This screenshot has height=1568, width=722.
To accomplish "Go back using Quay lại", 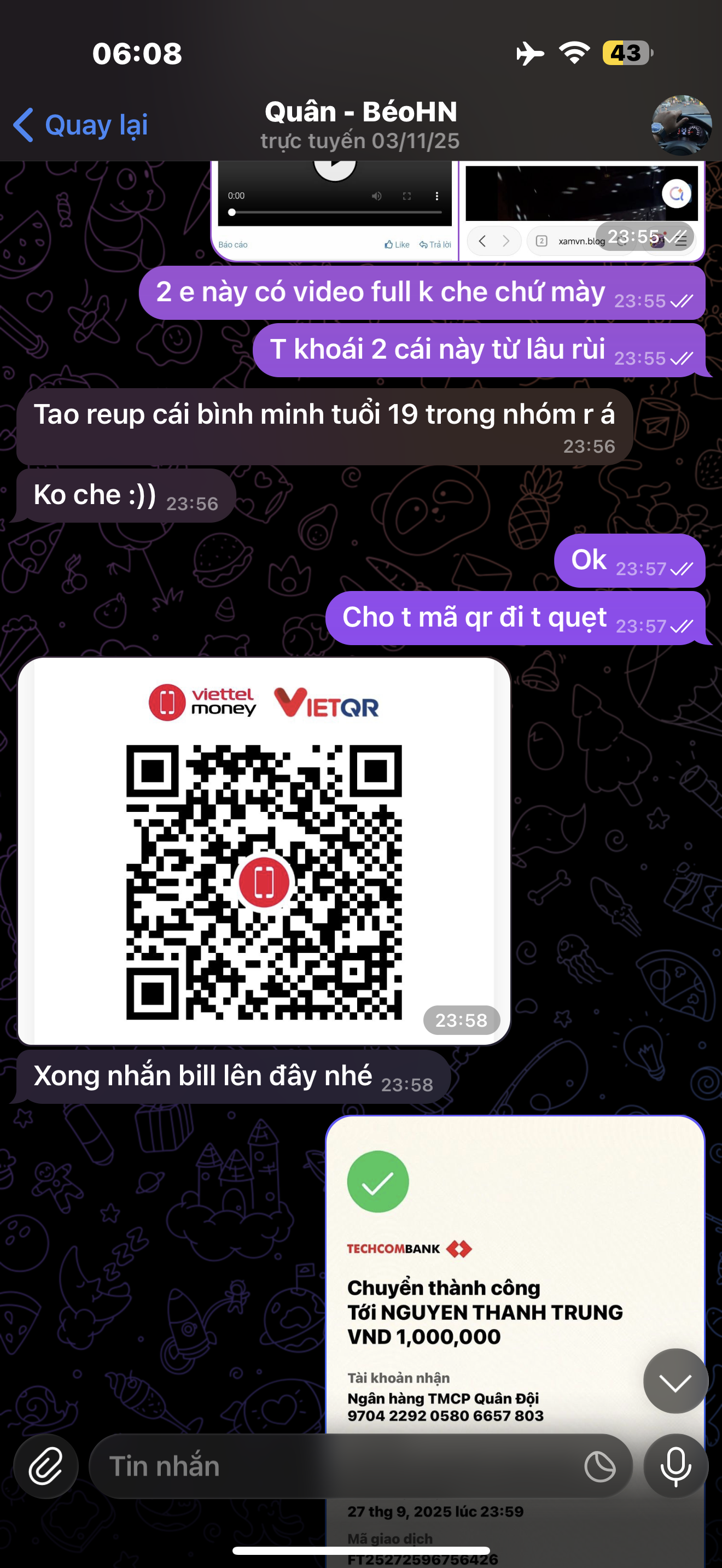I will point(81,125).
